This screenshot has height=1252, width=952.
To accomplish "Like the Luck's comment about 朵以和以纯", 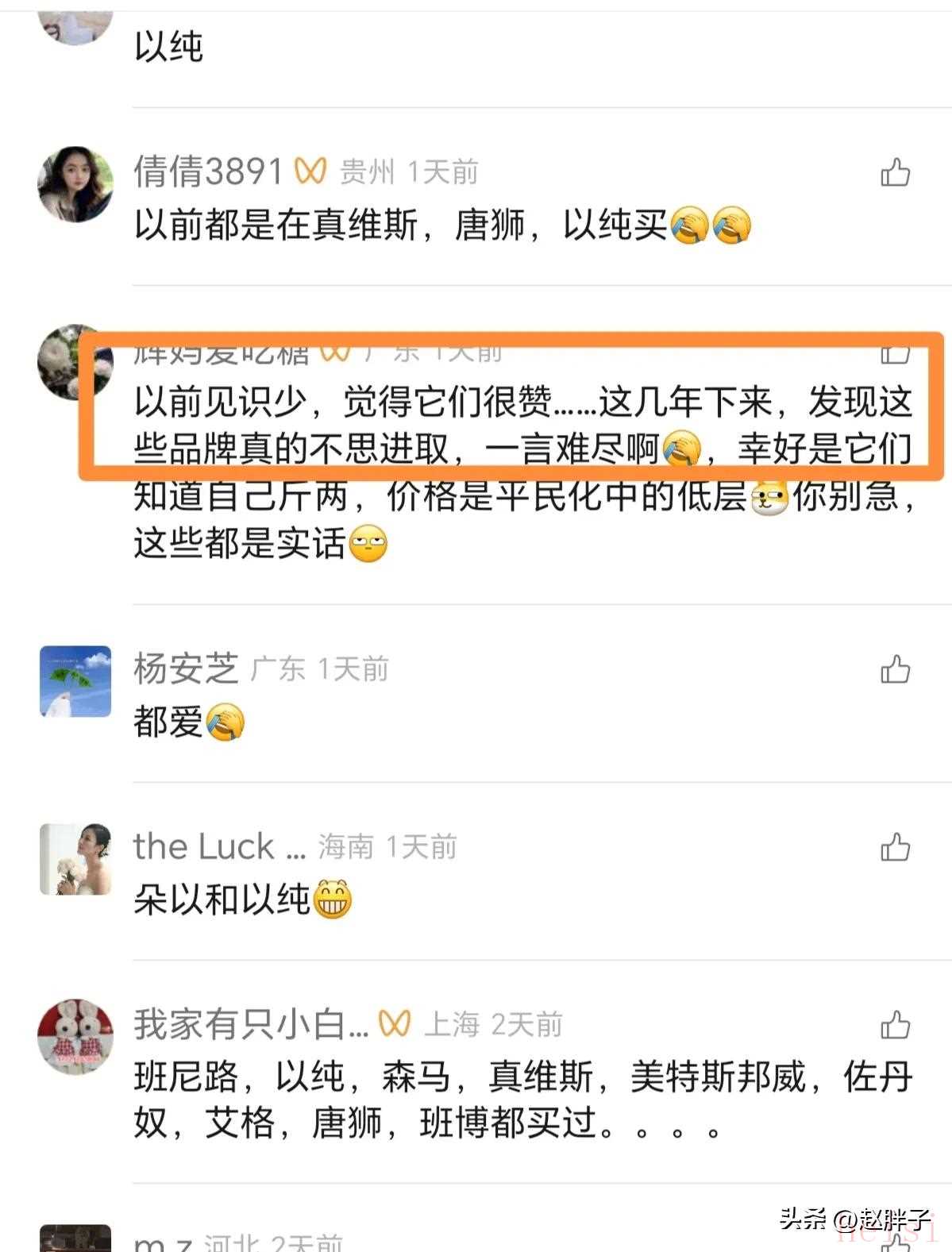I will point(895,848).
